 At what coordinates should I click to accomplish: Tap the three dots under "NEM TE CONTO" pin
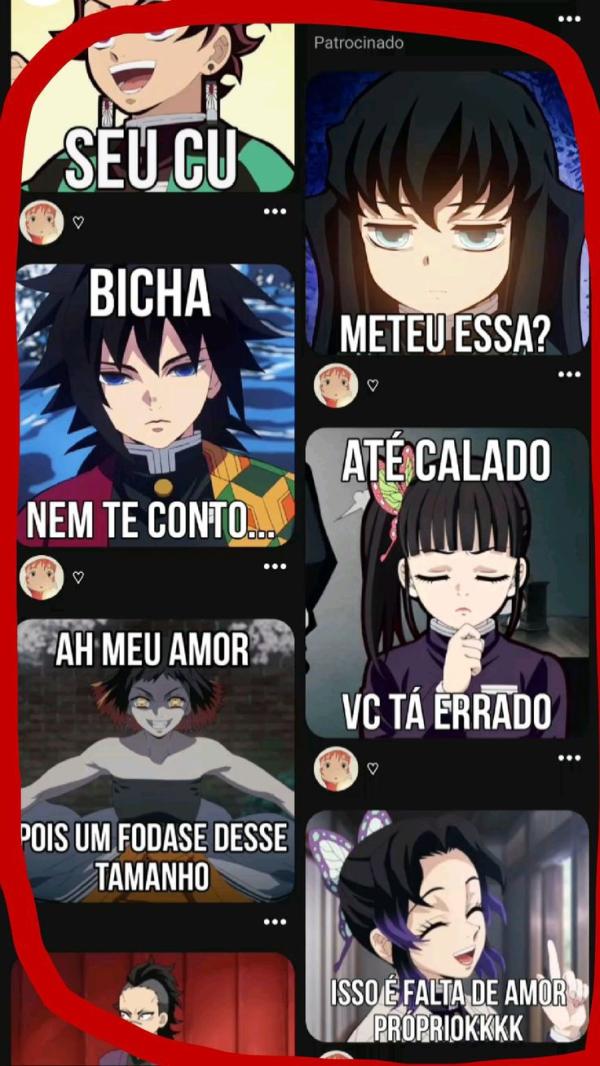[x=275, y=566]
